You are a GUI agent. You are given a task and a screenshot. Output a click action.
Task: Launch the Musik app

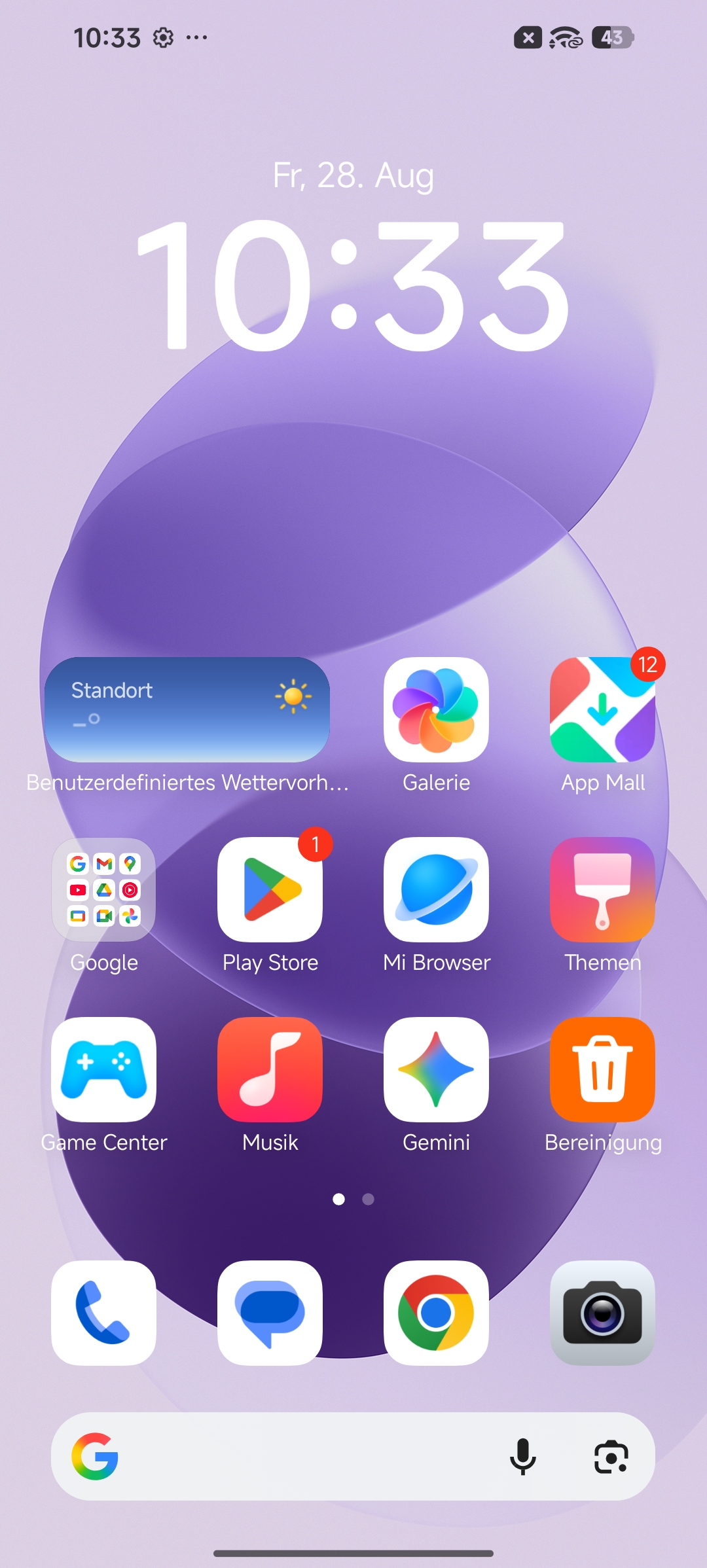point(270,1069)
